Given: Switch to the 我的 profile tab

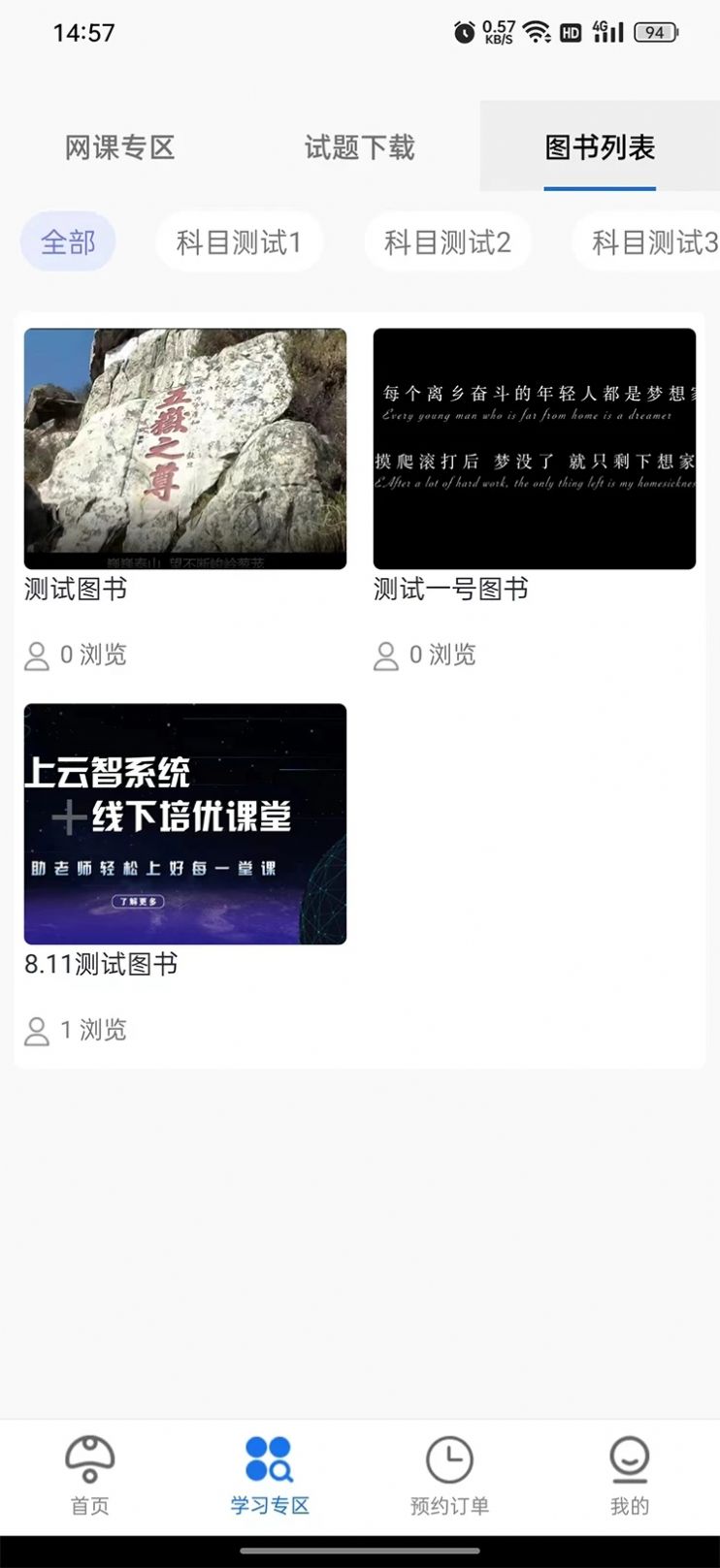Looking at the screenshot, I should pyautogui.click(x=629, y=1476).
